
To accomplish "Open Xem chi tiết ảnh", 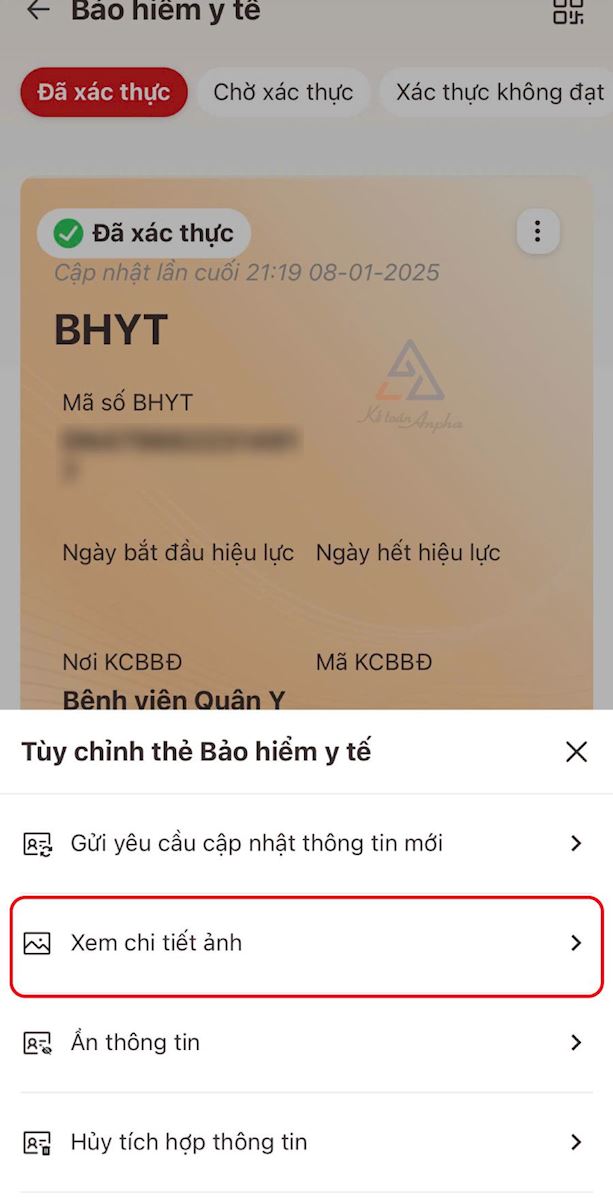I will [x=305, y=943].
